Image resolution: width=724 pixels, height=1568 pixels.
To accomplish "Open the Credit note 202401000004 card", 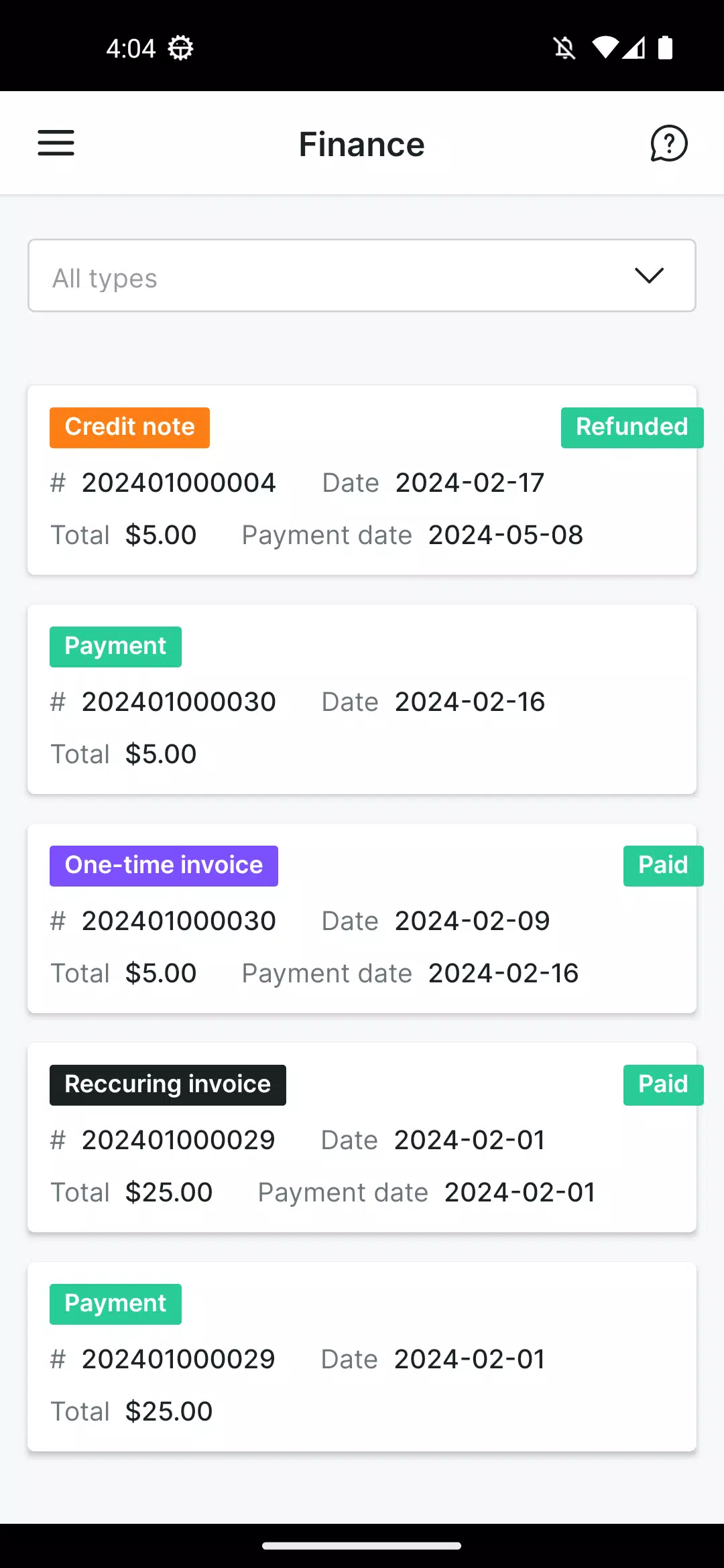I will (362, 480).
